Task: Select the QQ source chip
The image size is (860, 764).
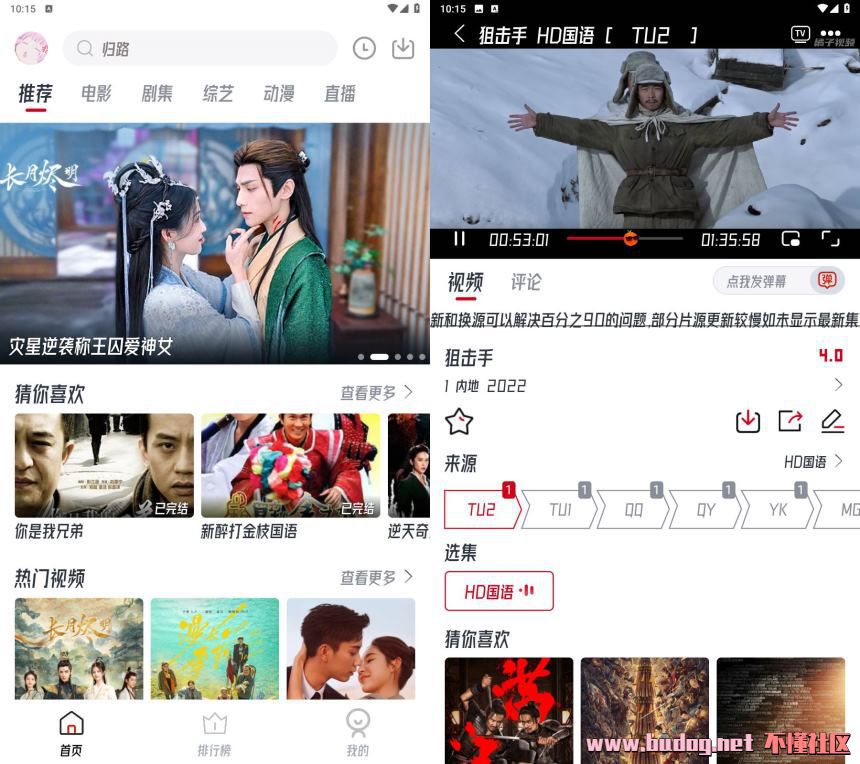Action: (634, 510)
